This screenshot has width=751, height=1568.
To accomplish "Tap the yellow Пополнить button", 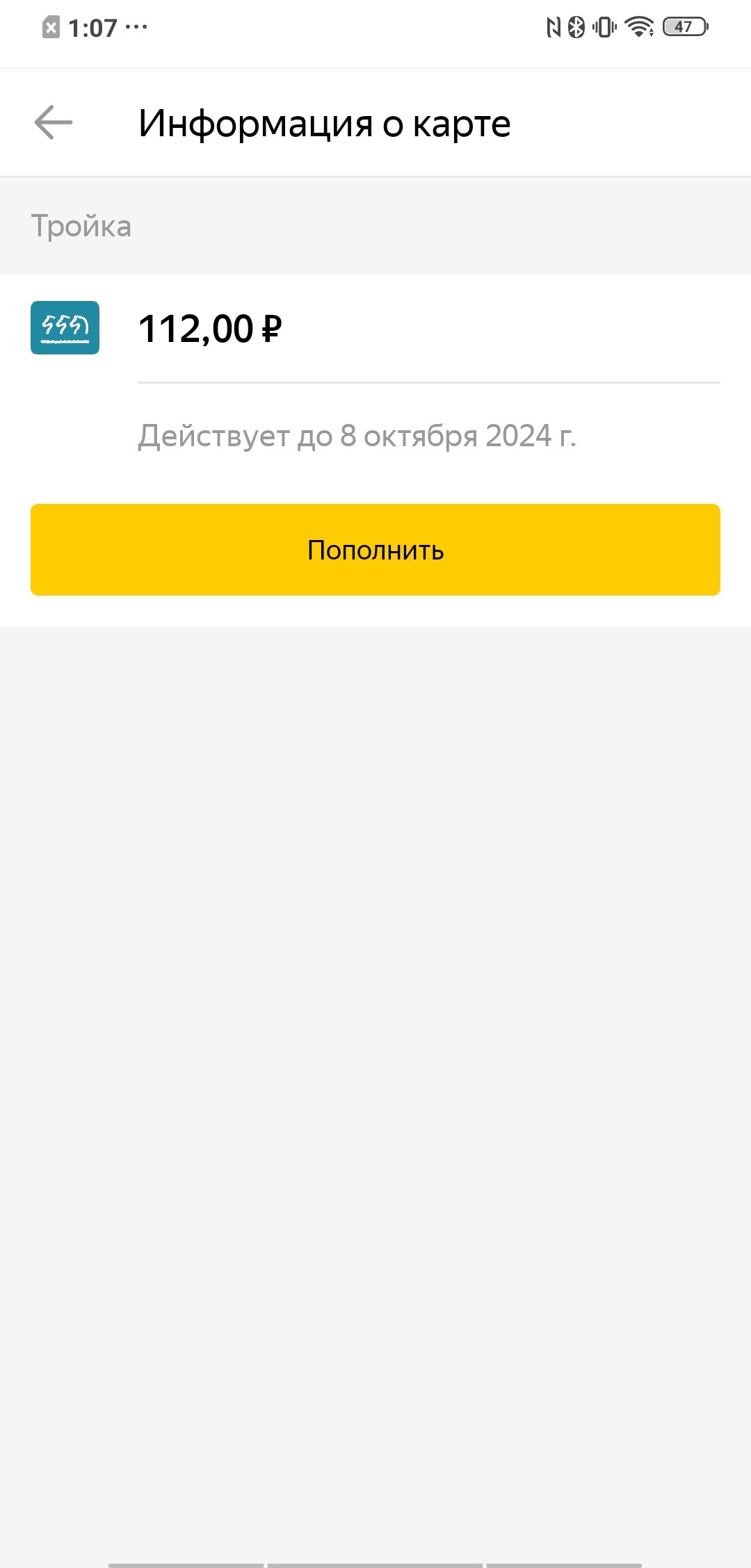I will 375,550.
